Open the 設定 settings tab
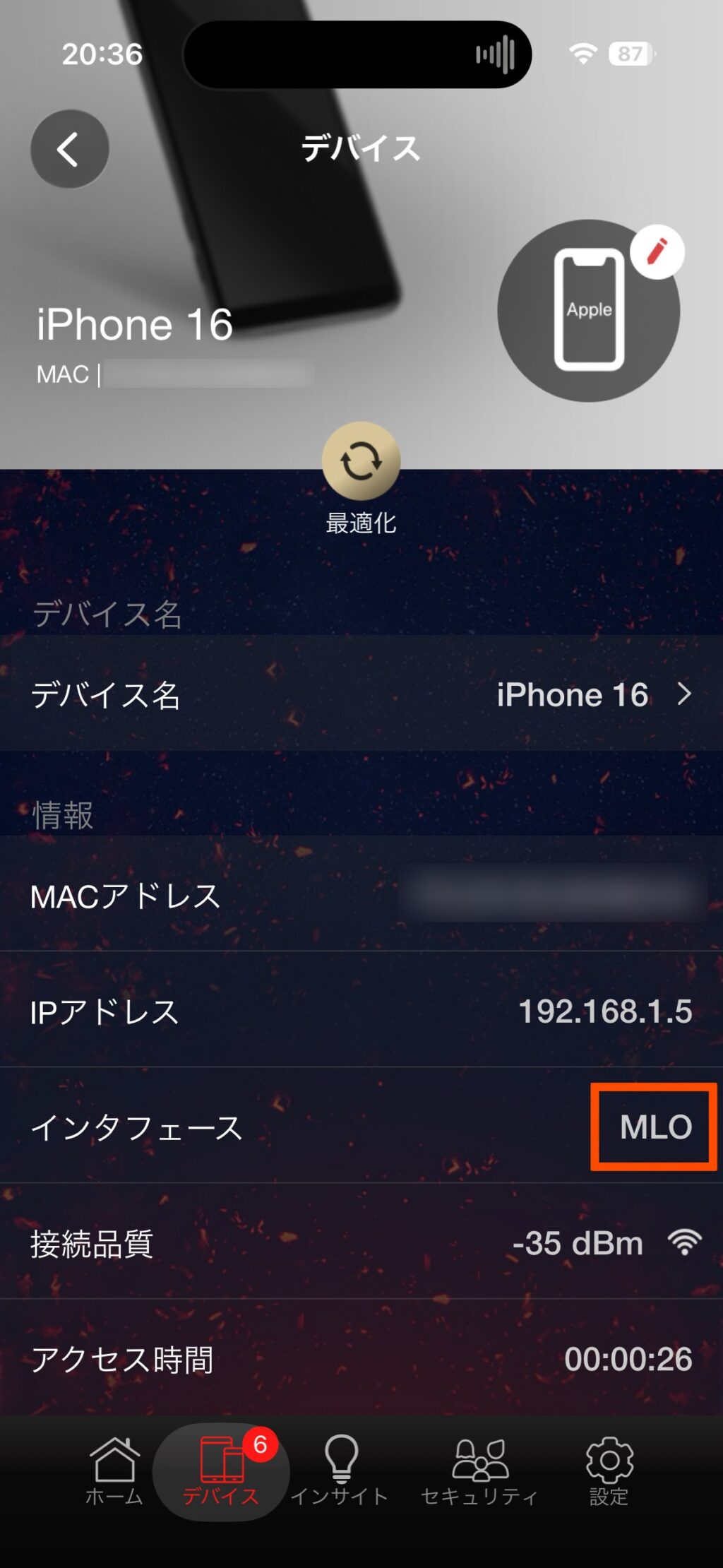 click(609, 1471)
